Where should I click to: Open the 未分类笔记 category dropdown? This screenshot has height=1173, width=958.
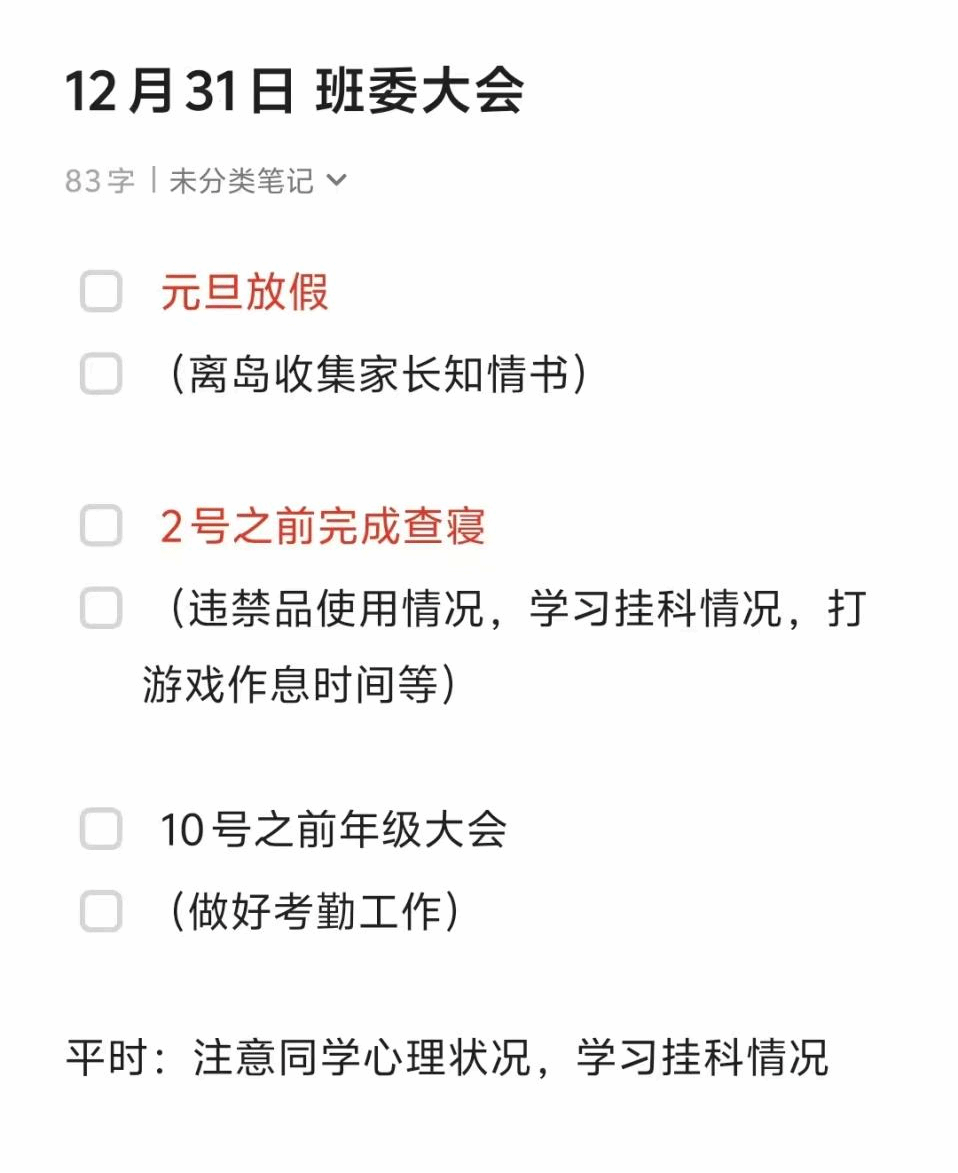tap(258, 181)
